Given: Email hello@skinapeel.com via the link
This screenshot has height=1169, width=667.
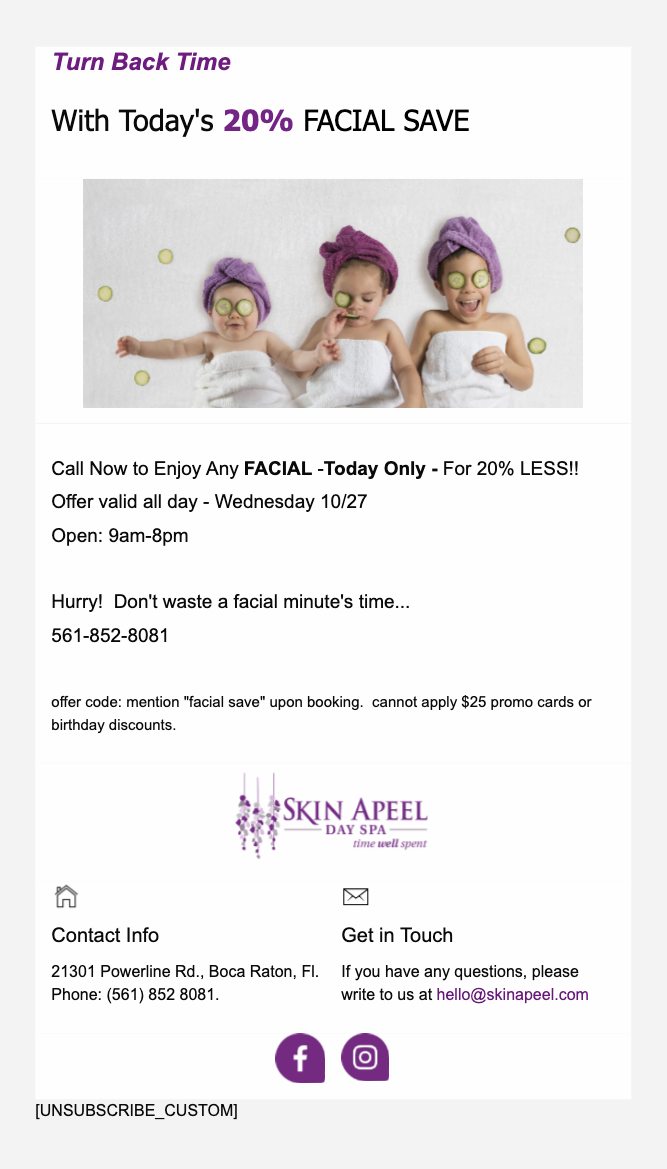Looking at the screenshot, I should pos(512,995).
